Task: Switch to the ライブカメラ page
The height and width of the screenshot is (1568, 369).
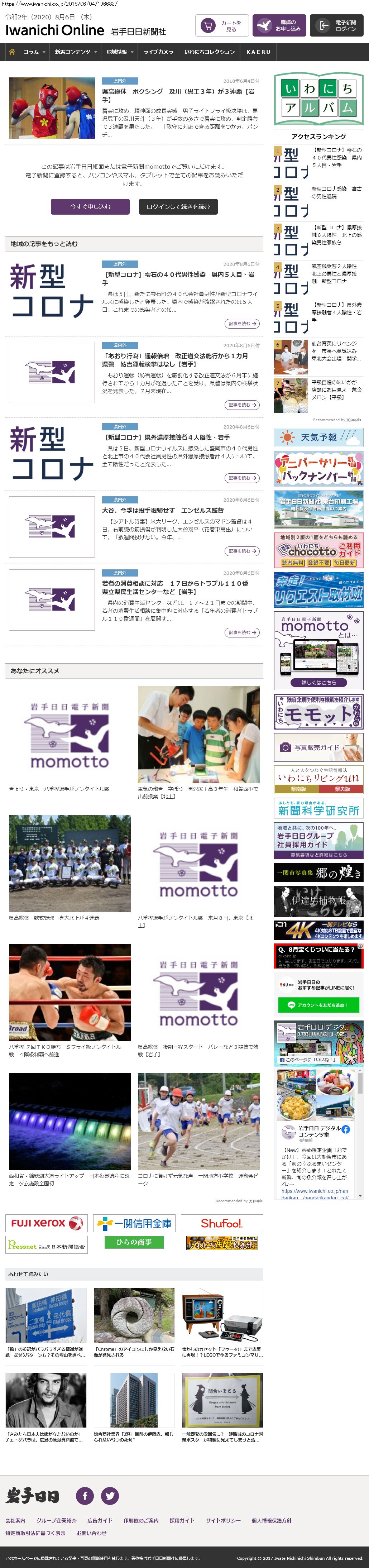Action: pos(158,52)
